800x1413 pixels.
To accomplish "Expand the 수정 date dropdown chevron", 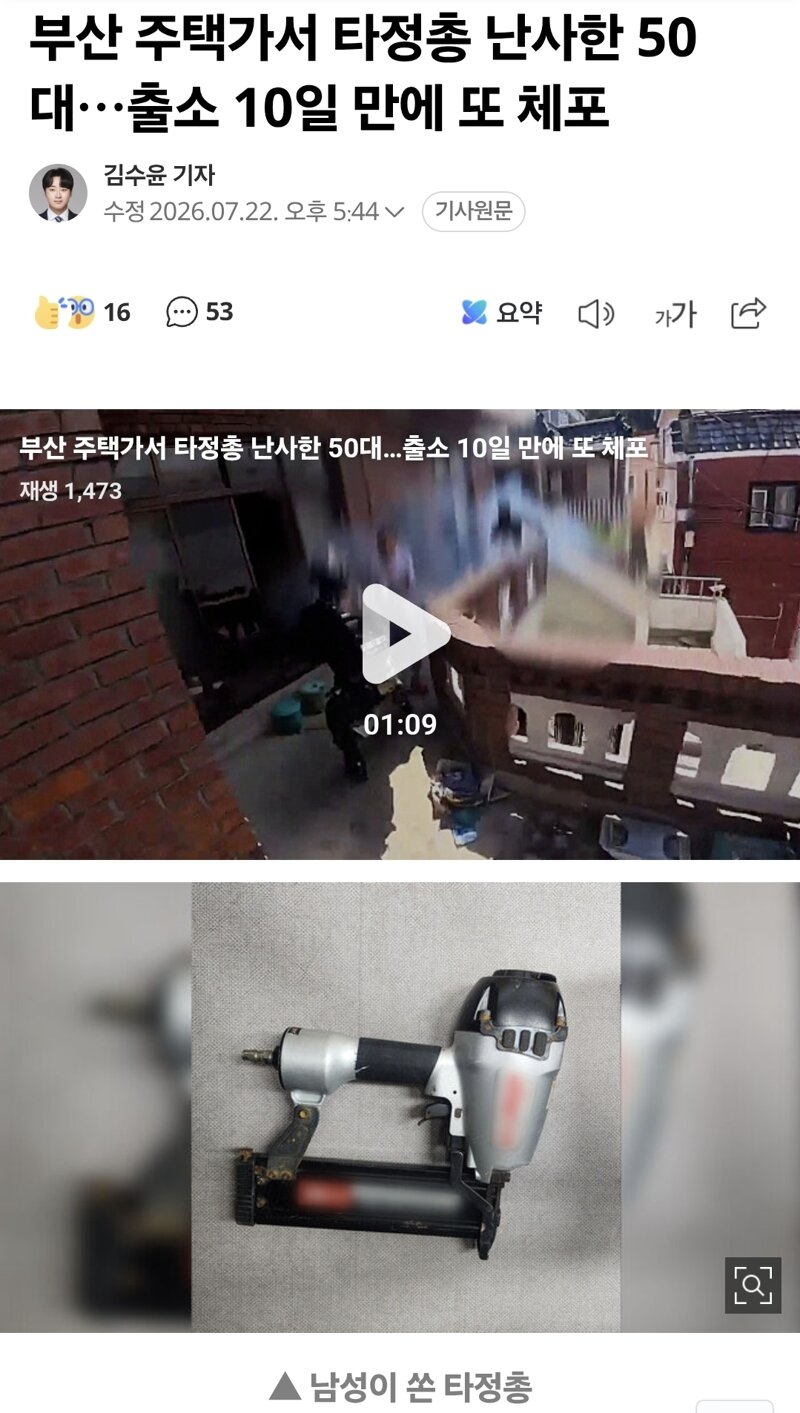I will (x=394, y=212).
